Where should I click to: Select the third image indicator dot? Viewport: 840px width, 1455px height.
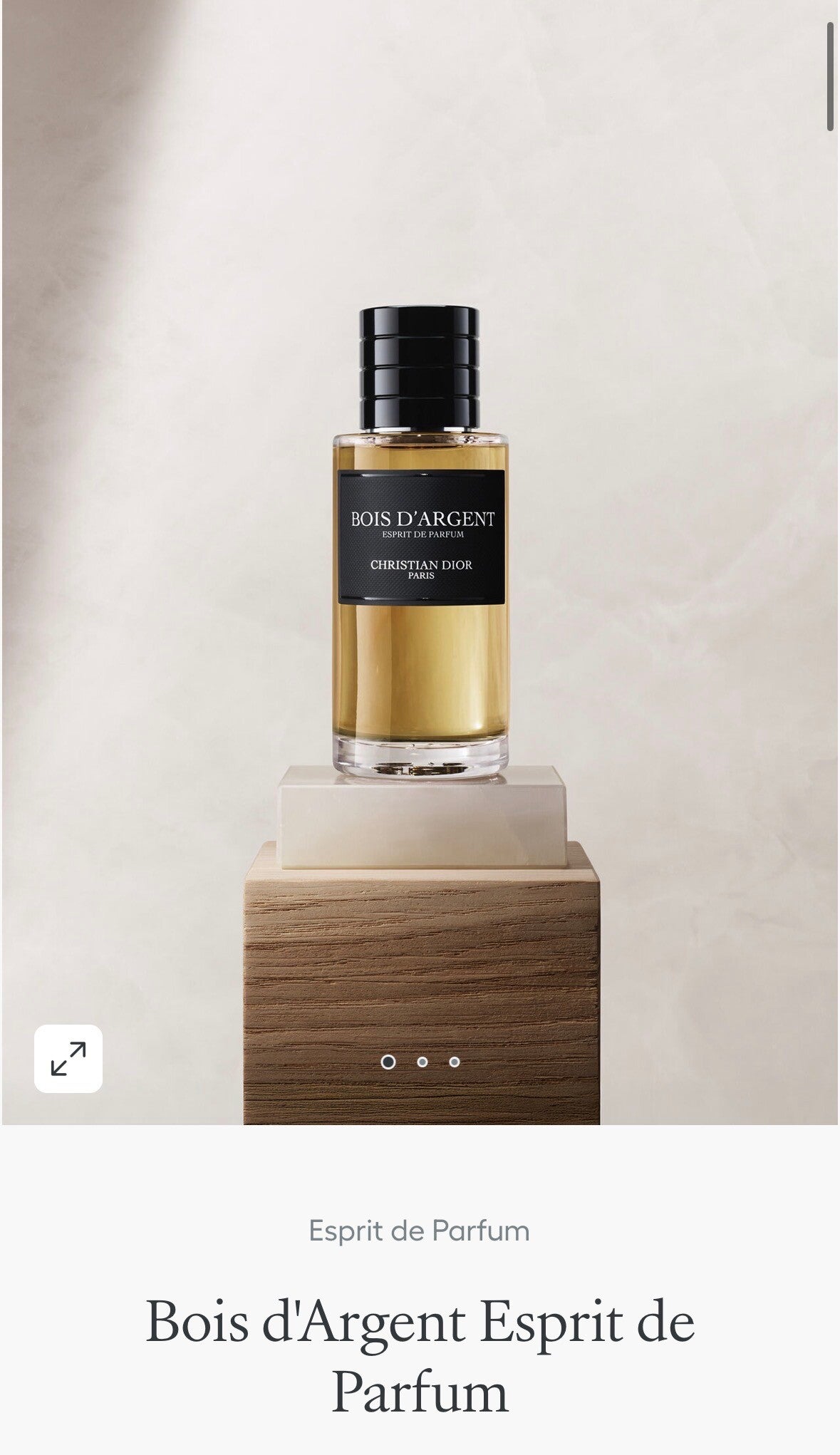click(x=455, y=1062)
